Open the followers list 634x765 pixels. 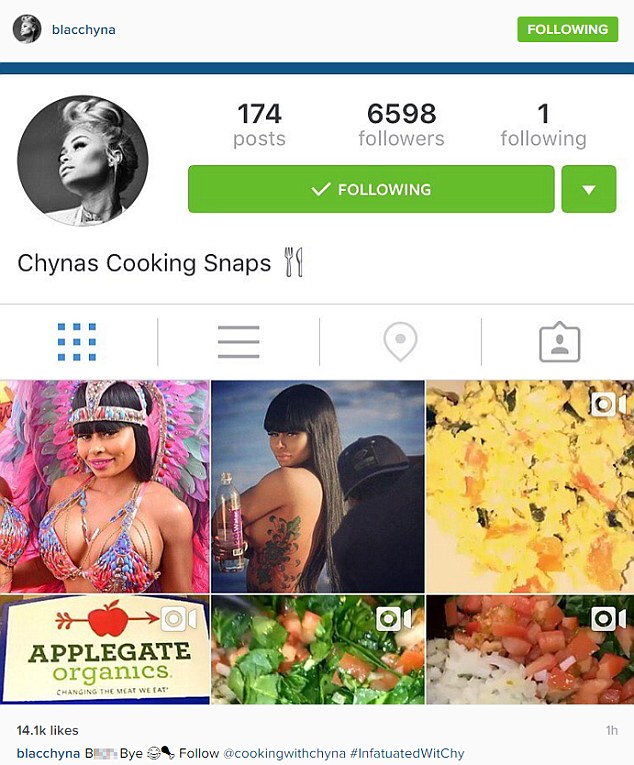click(401, 125)
